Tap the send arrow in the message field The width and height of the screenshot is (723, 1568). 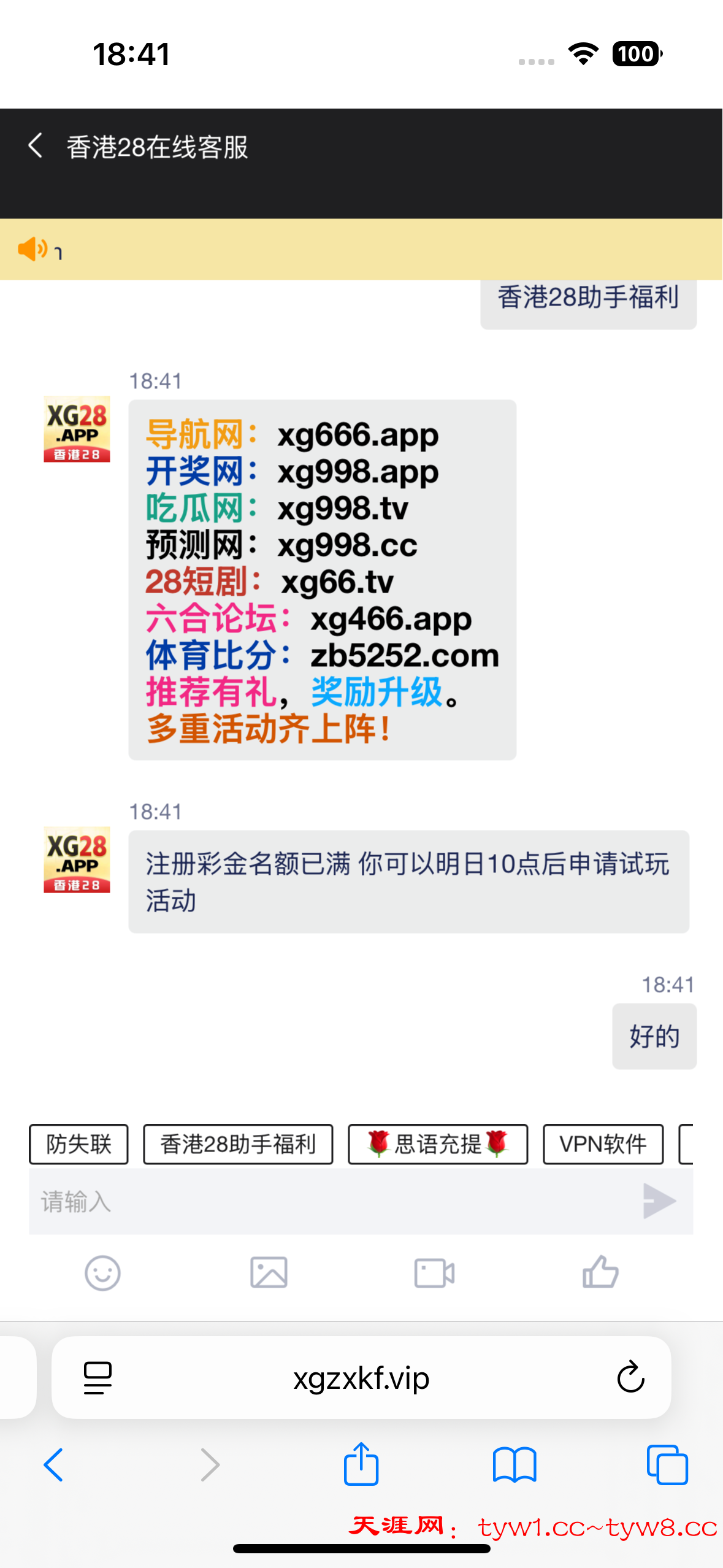click(657, 1200)
